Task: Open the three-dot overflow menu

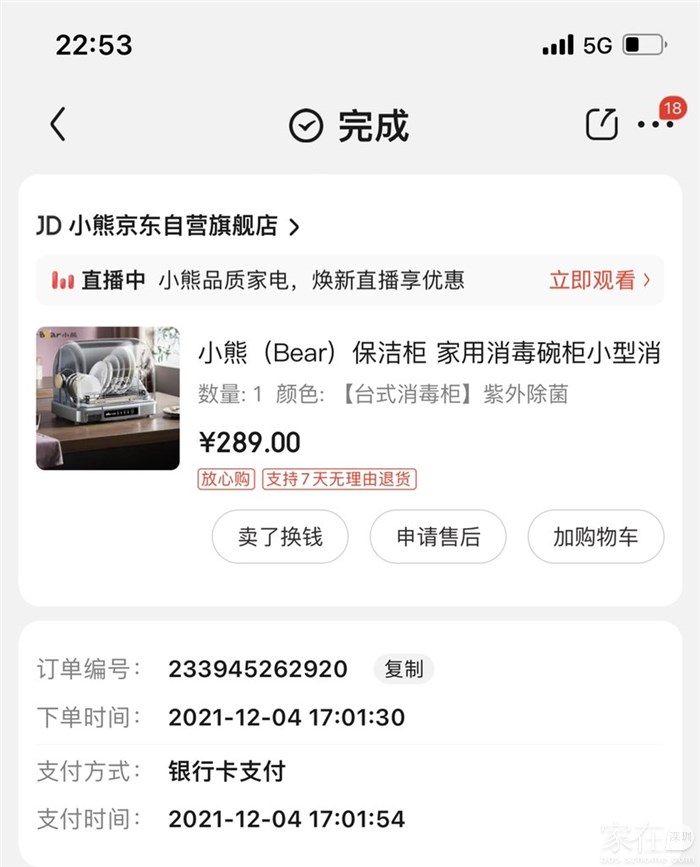Action: pyautogui.click(x=655, y=125)
